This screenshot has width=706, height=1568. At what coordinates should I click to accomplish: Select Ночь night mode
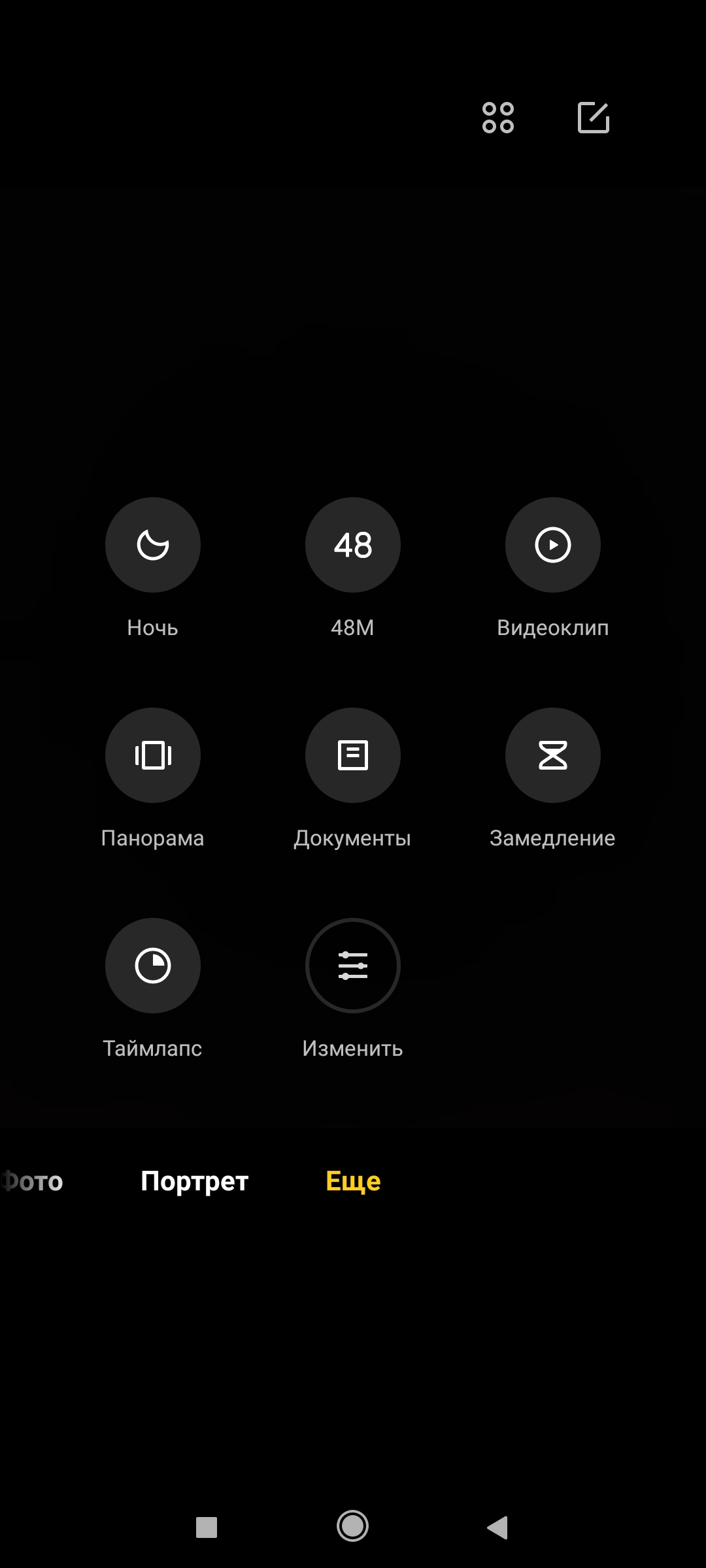(153, 545)
